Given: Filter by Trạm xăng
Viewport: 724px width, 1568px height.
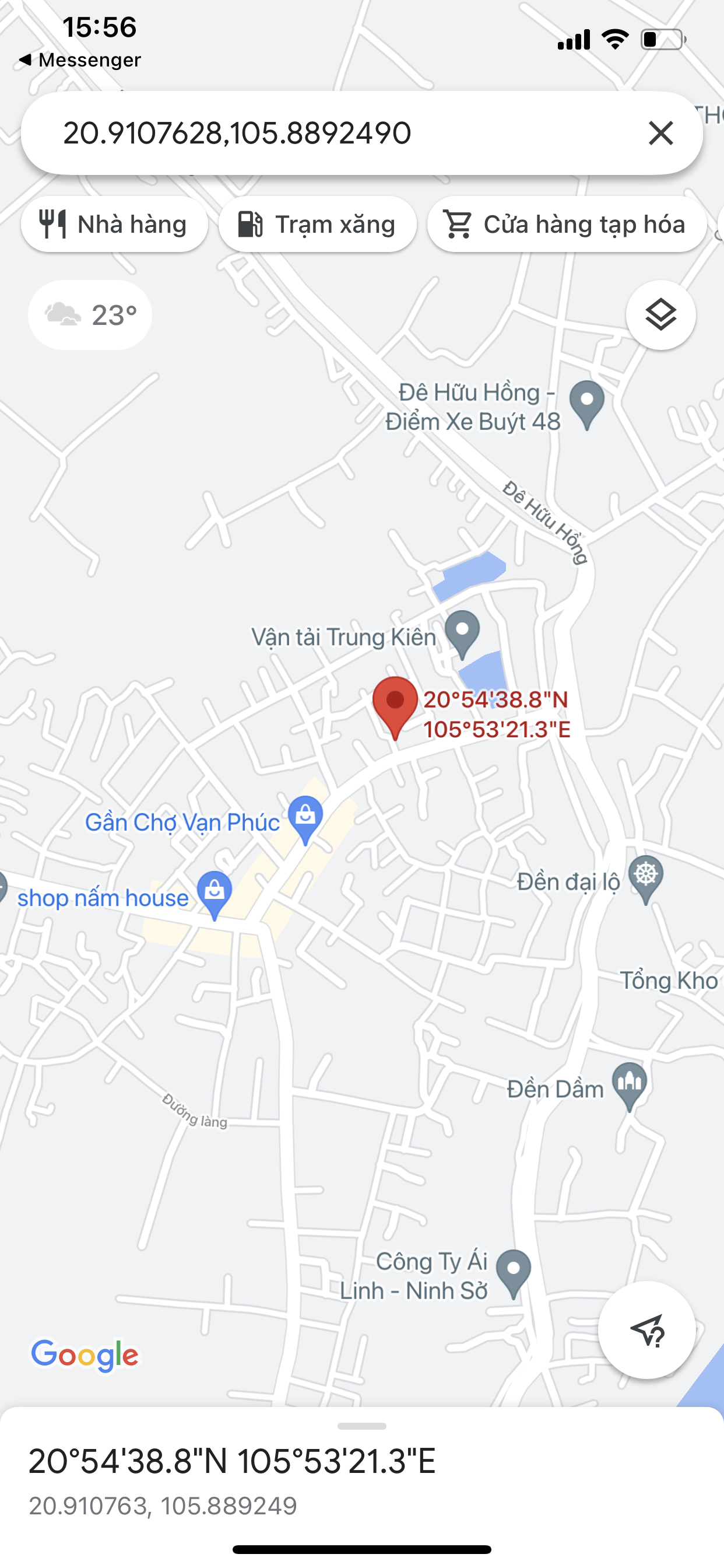Looking at the screenshot, I should [318, 224].
